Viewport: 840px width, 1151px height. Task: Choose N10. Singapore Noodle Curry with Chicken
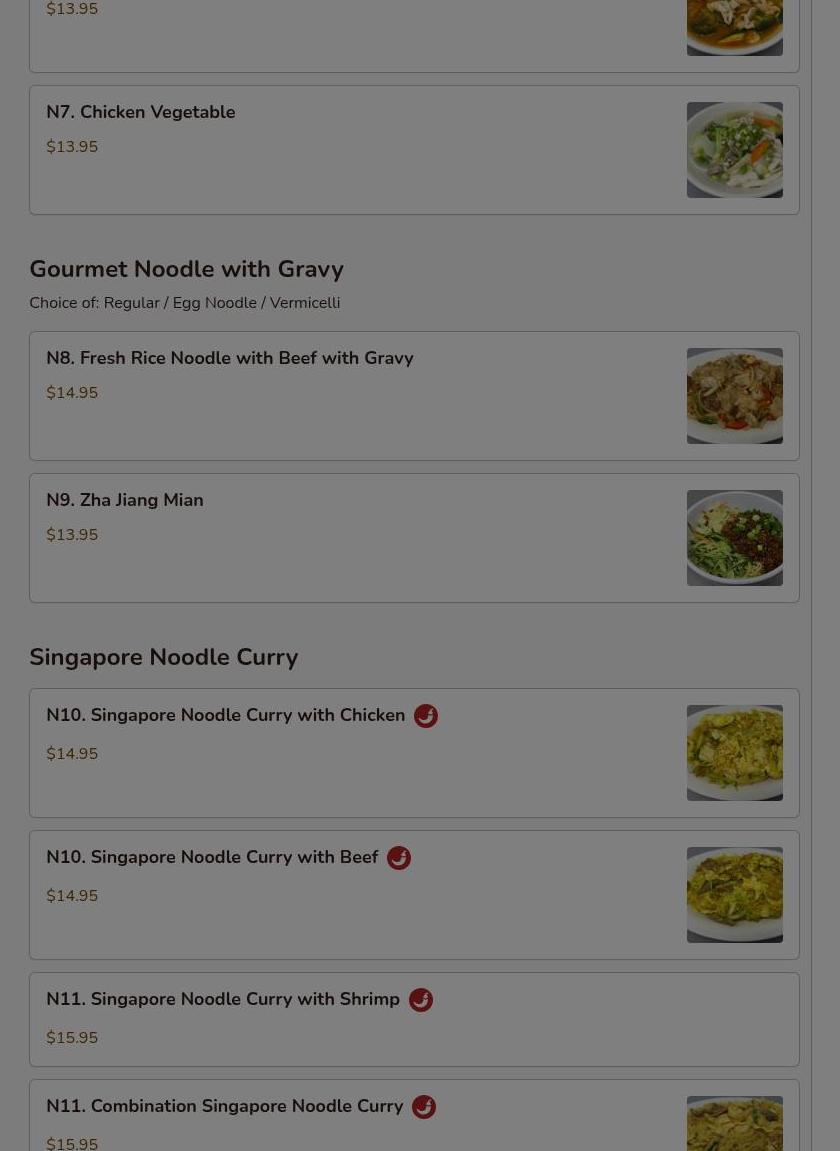click(x=226, y=716)
